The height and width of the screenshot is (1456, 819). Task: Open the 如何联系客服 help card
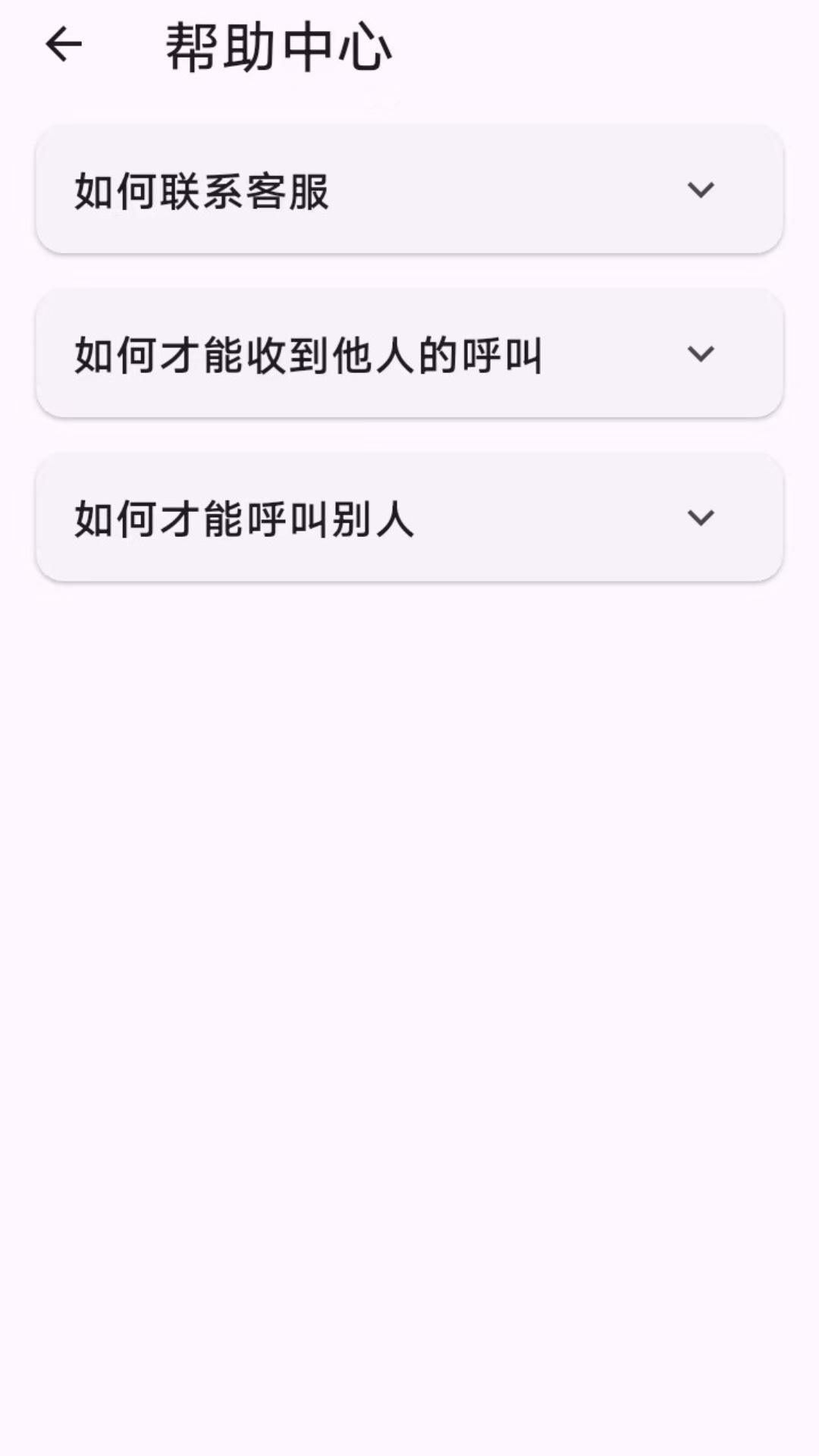point(409,188)
